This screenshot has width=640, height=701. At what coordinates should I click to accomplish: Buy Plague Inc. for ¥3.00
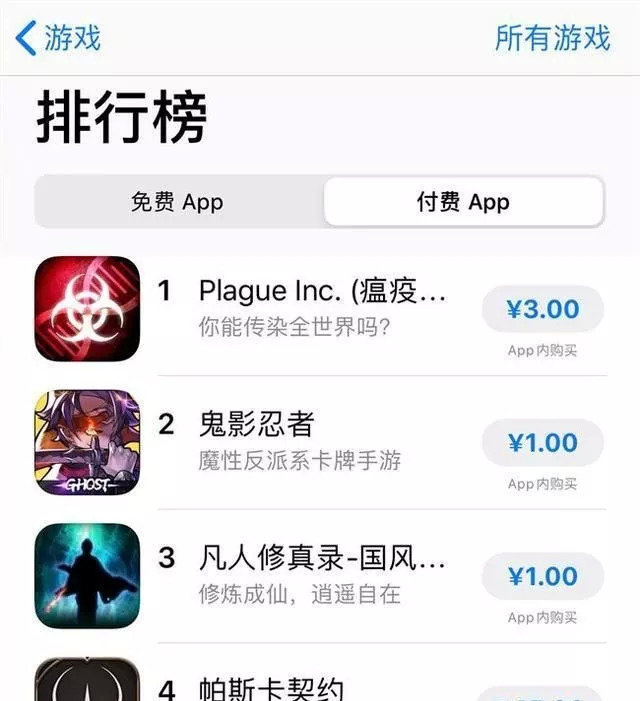[x=542, y=309]
